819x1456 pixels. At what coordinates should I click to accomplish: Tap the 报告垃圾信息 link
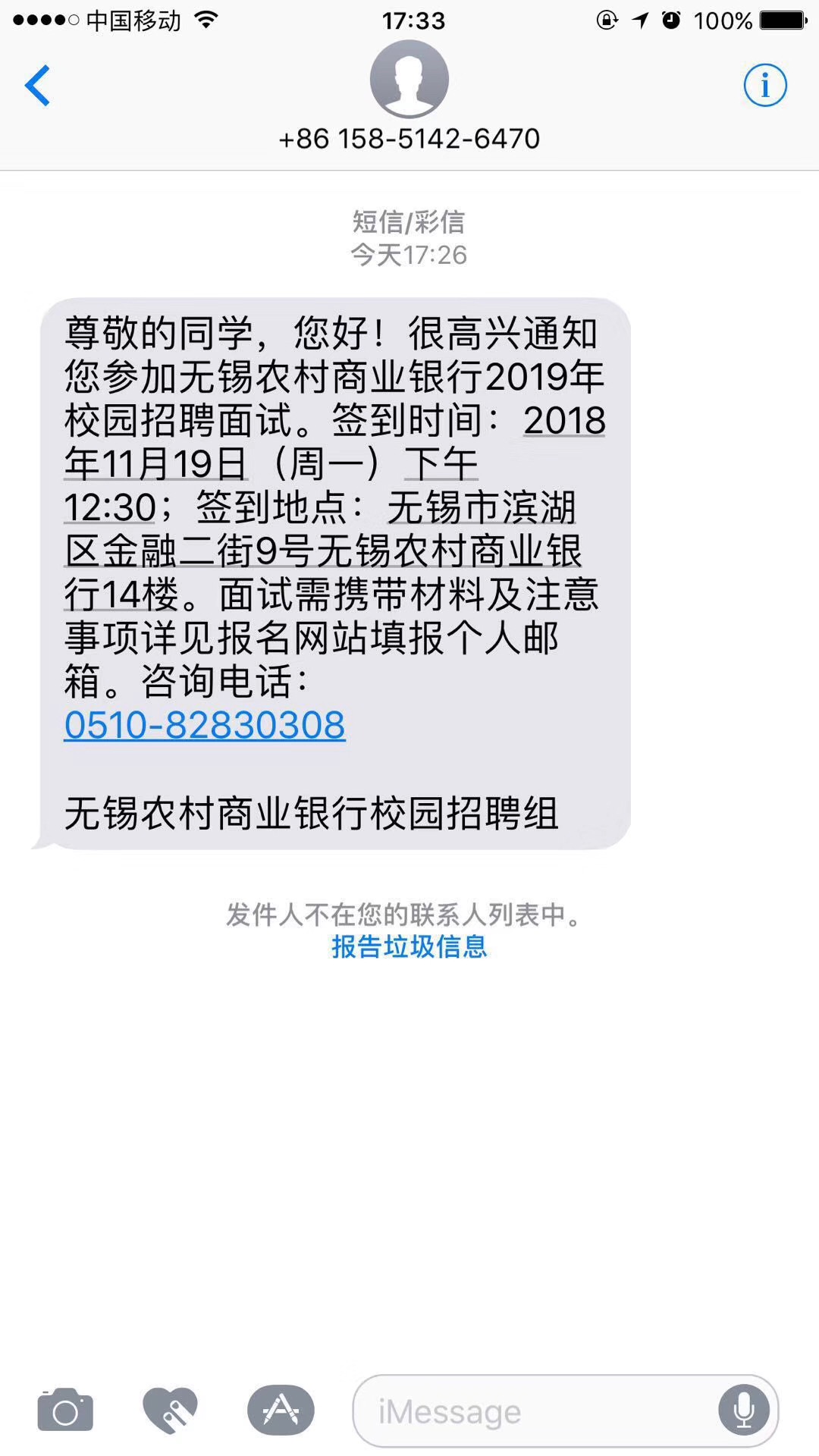point(409,946)
